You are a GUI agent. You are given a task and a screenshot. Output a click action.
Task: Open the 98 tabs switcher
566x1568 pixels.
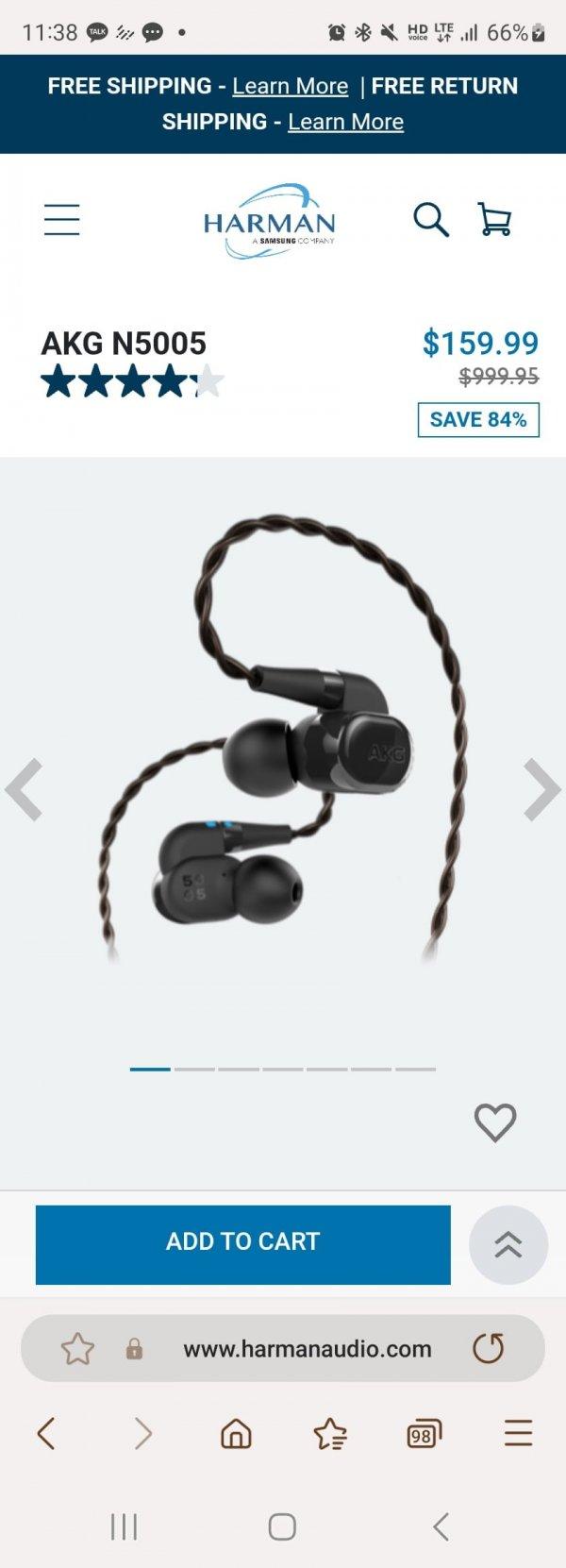tap(424, 1435)
